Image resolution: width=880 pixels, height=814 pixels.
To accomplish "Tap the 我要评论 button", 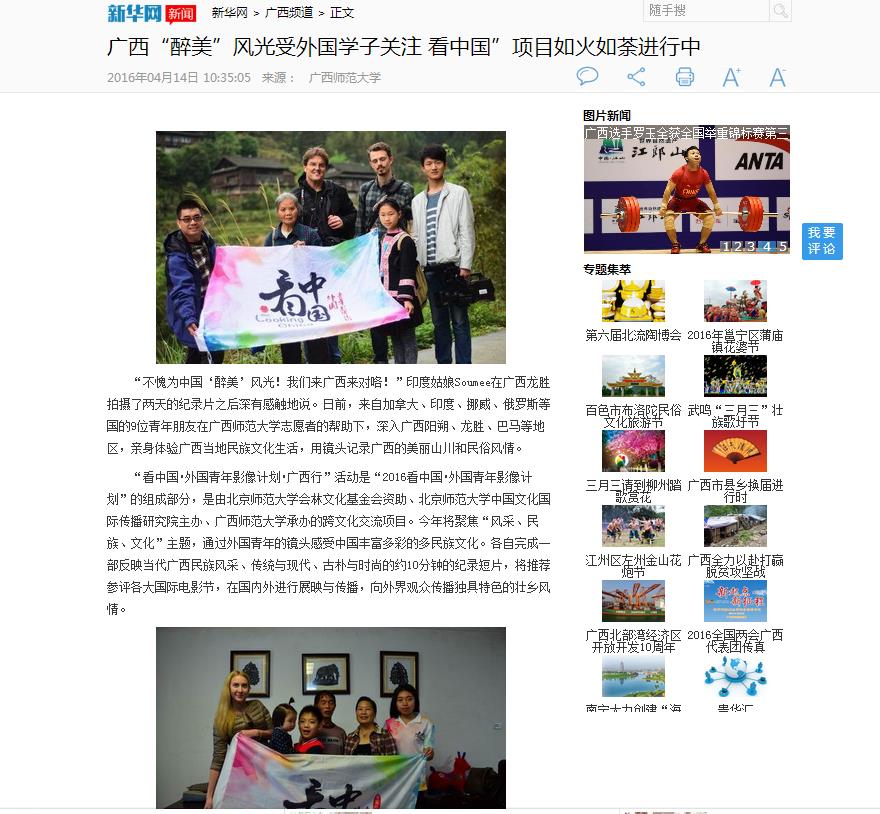I will (822, 241).
